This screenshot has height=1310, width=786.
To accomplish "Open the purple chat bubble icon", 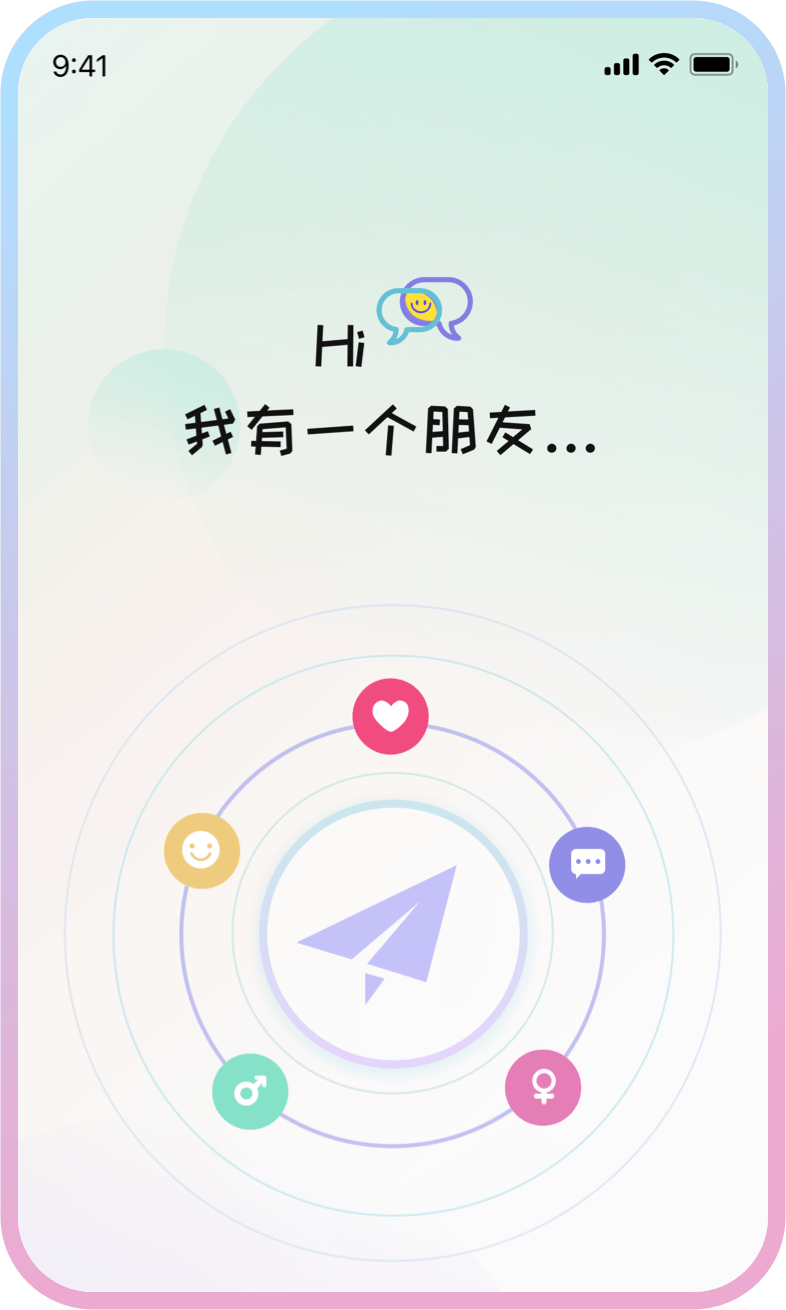I will [587, 864].
